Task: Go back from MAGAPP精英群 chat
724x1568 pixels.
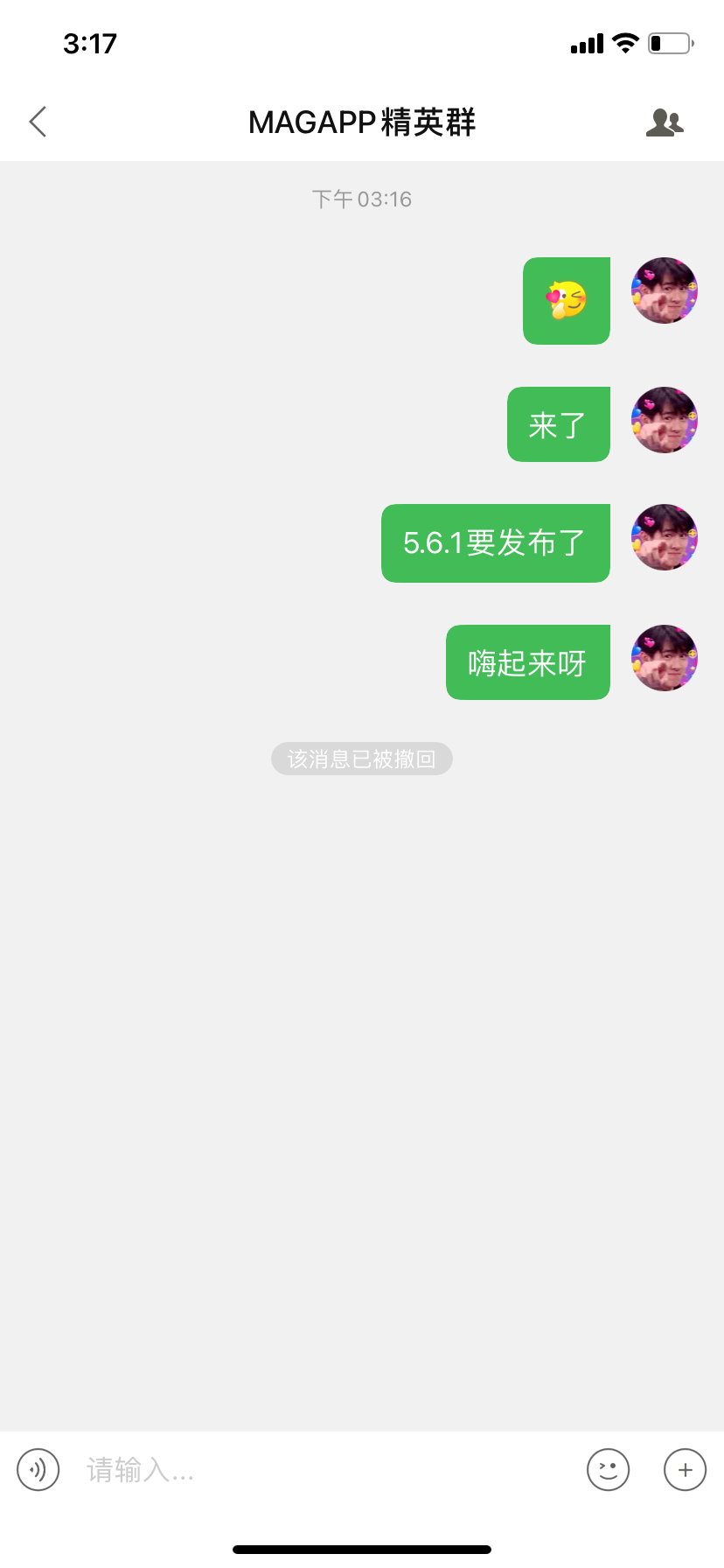Action: point(38,122)
